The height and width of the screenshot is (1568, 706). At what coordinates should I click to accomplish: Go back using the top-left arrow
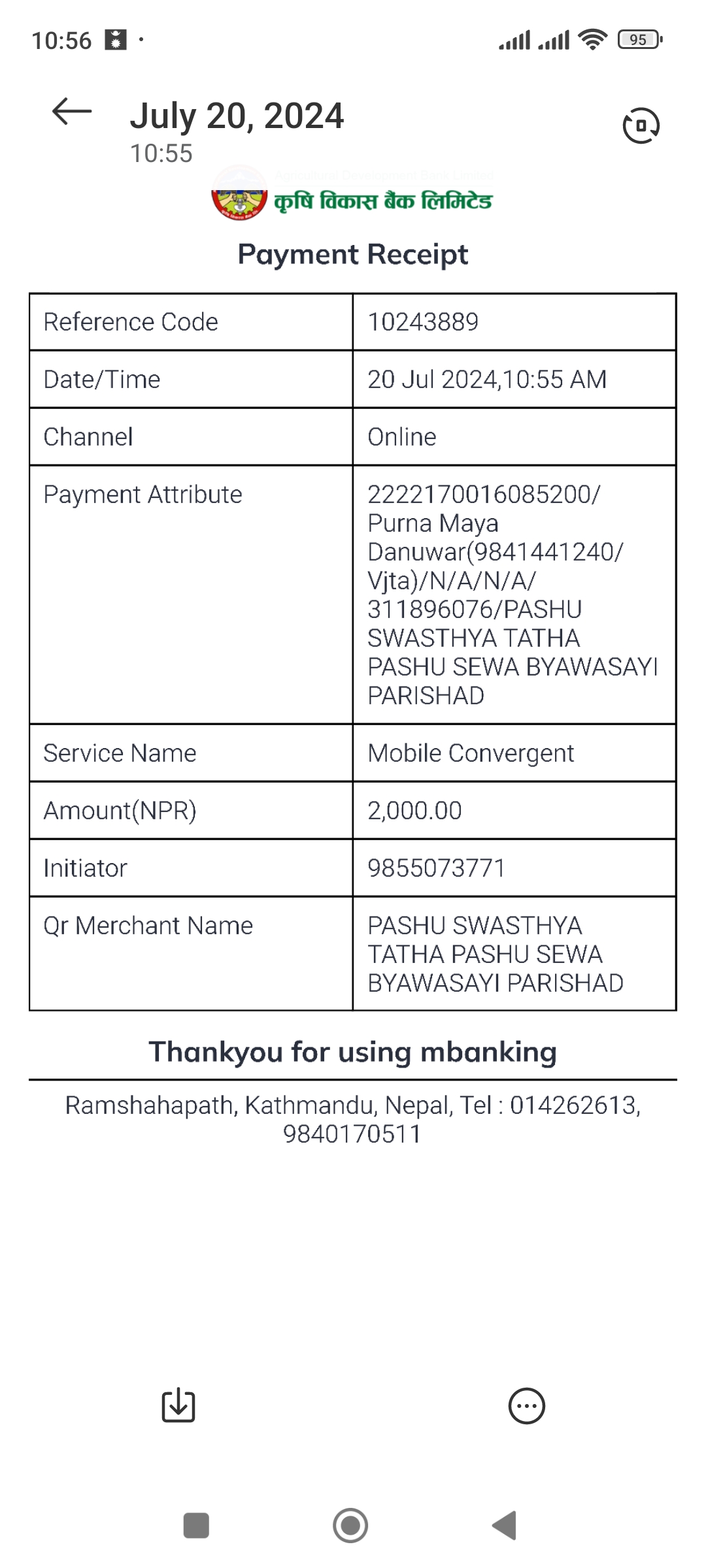pyautogui.click(x=72, y=112)
